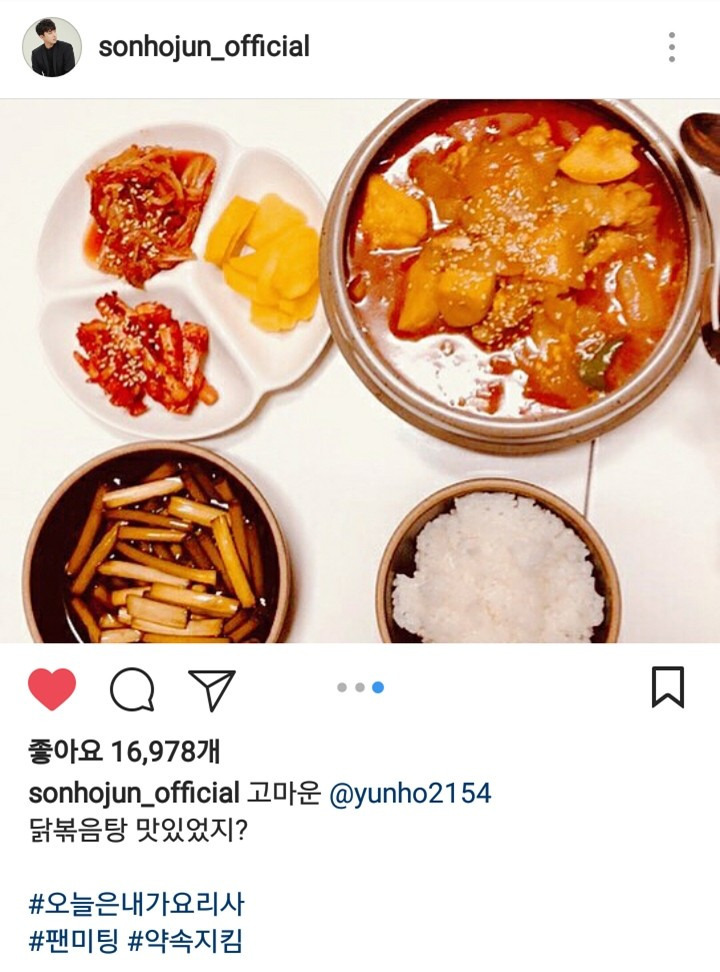The width and height of the screenshot is (720, 972).
Task: Bookmark this post
Action: coord(667,688)
